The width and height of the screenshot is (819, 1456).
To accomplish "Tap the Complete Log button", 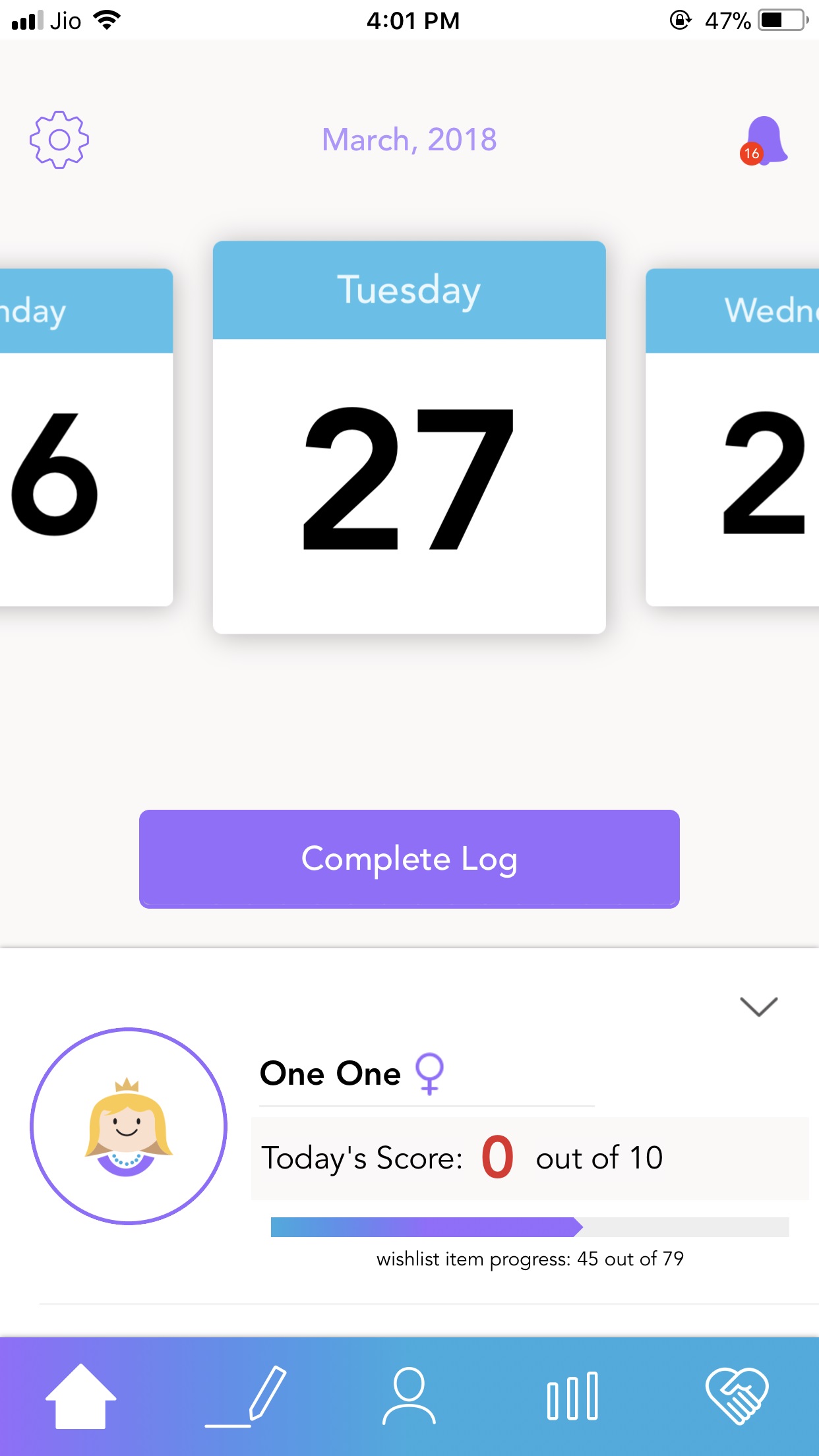I will coord(409,859).
